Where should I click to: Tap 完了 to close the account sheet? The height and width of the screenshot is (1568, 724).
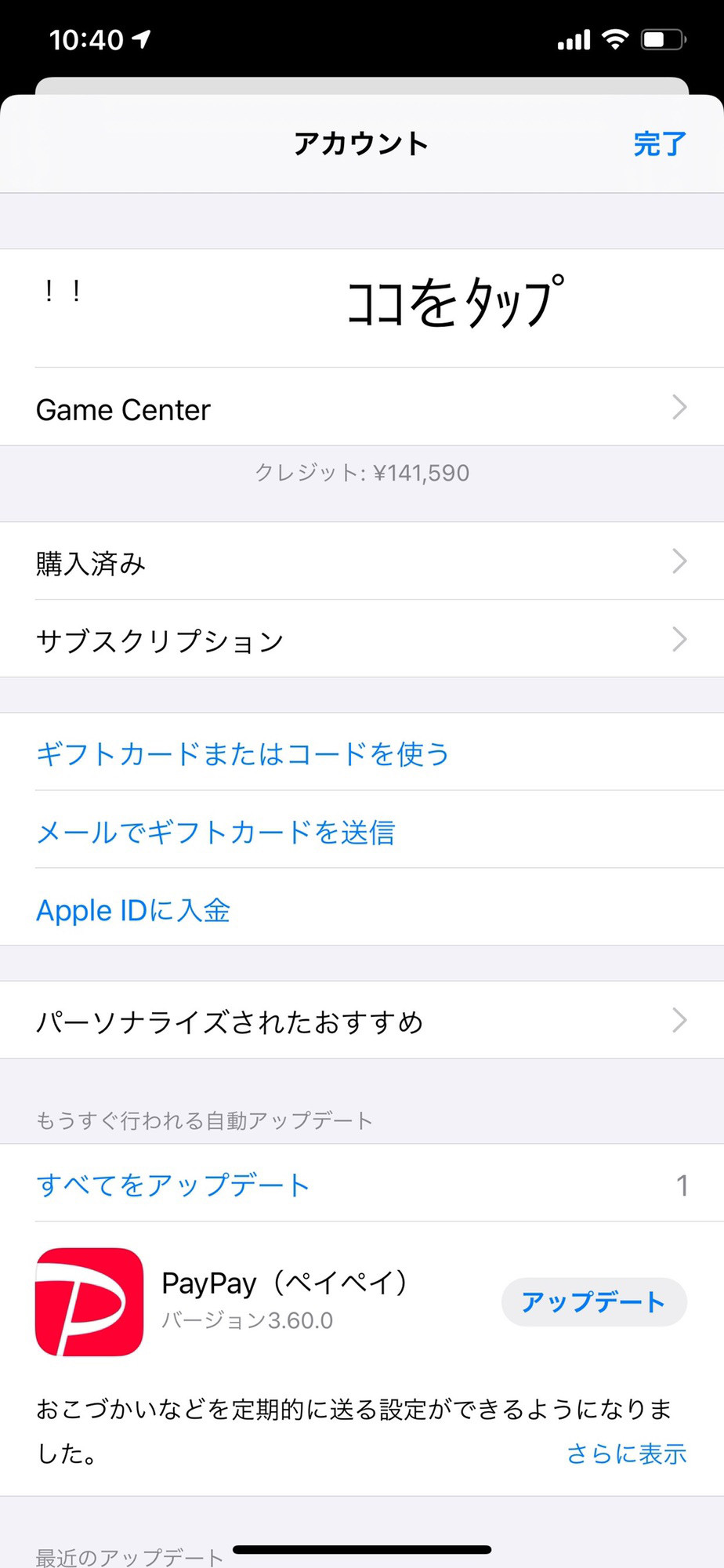tap(660, 143)
